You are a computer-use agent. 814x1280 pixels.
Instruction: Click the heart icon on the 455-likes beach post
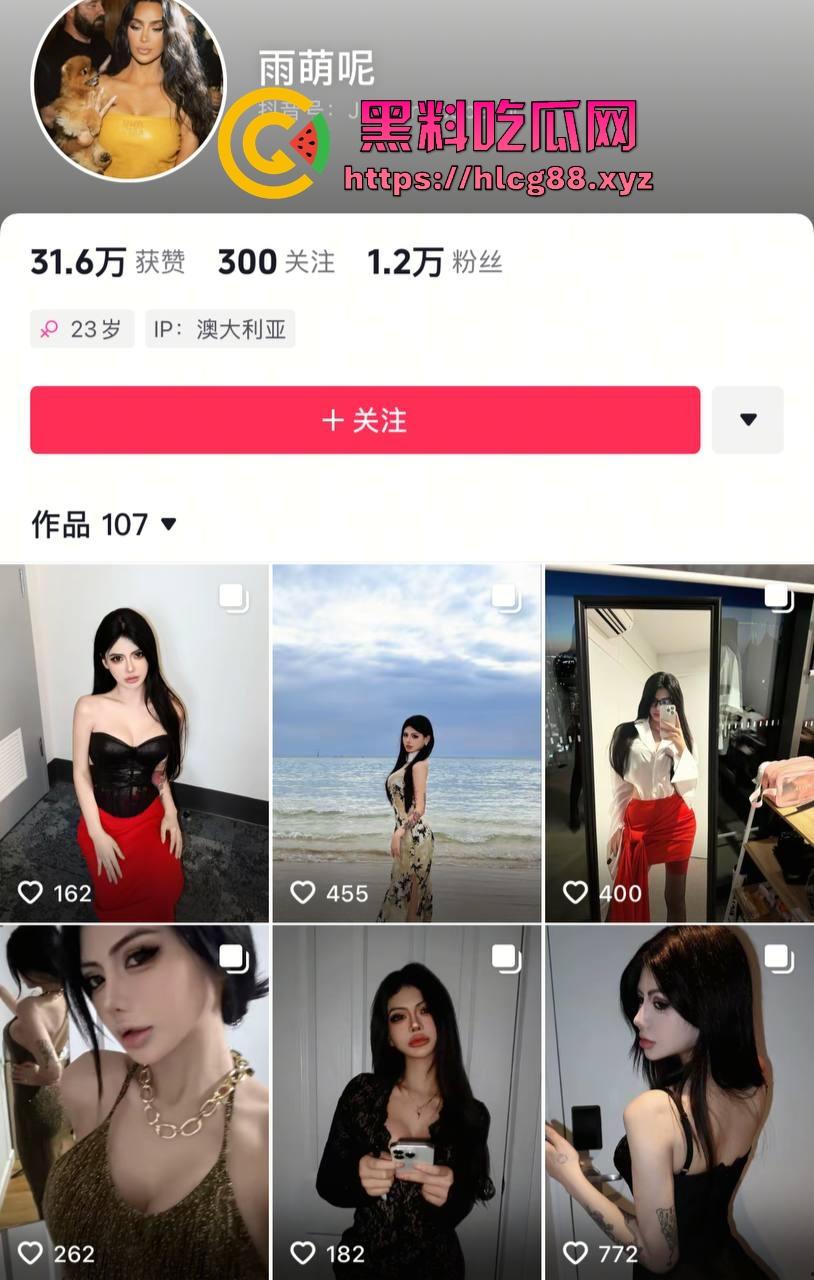point(303,893)
